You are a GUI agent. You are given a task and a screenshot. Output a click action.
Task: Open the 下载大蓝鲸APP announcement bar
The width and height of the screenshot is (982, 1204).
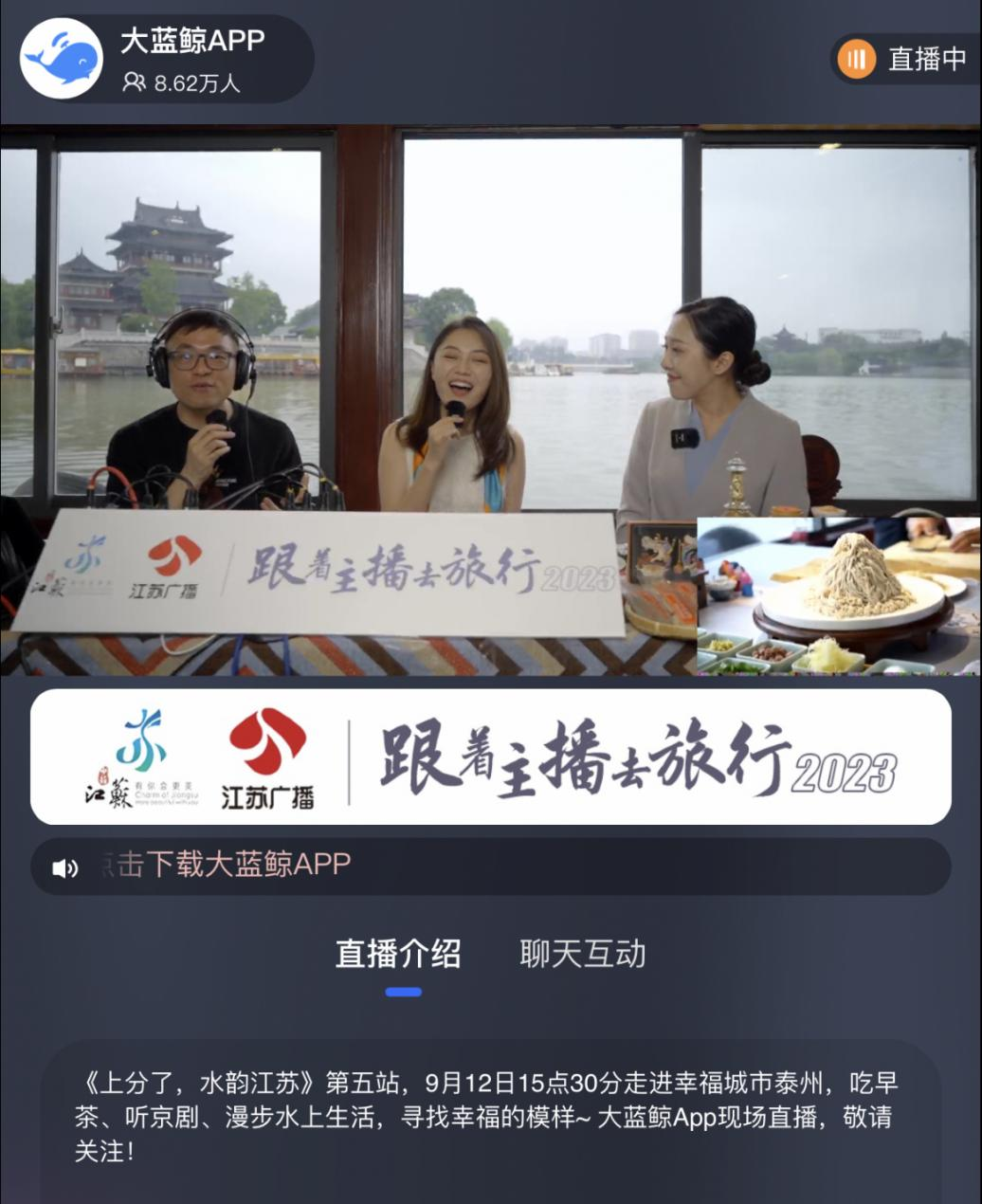[x=490, y=866]
